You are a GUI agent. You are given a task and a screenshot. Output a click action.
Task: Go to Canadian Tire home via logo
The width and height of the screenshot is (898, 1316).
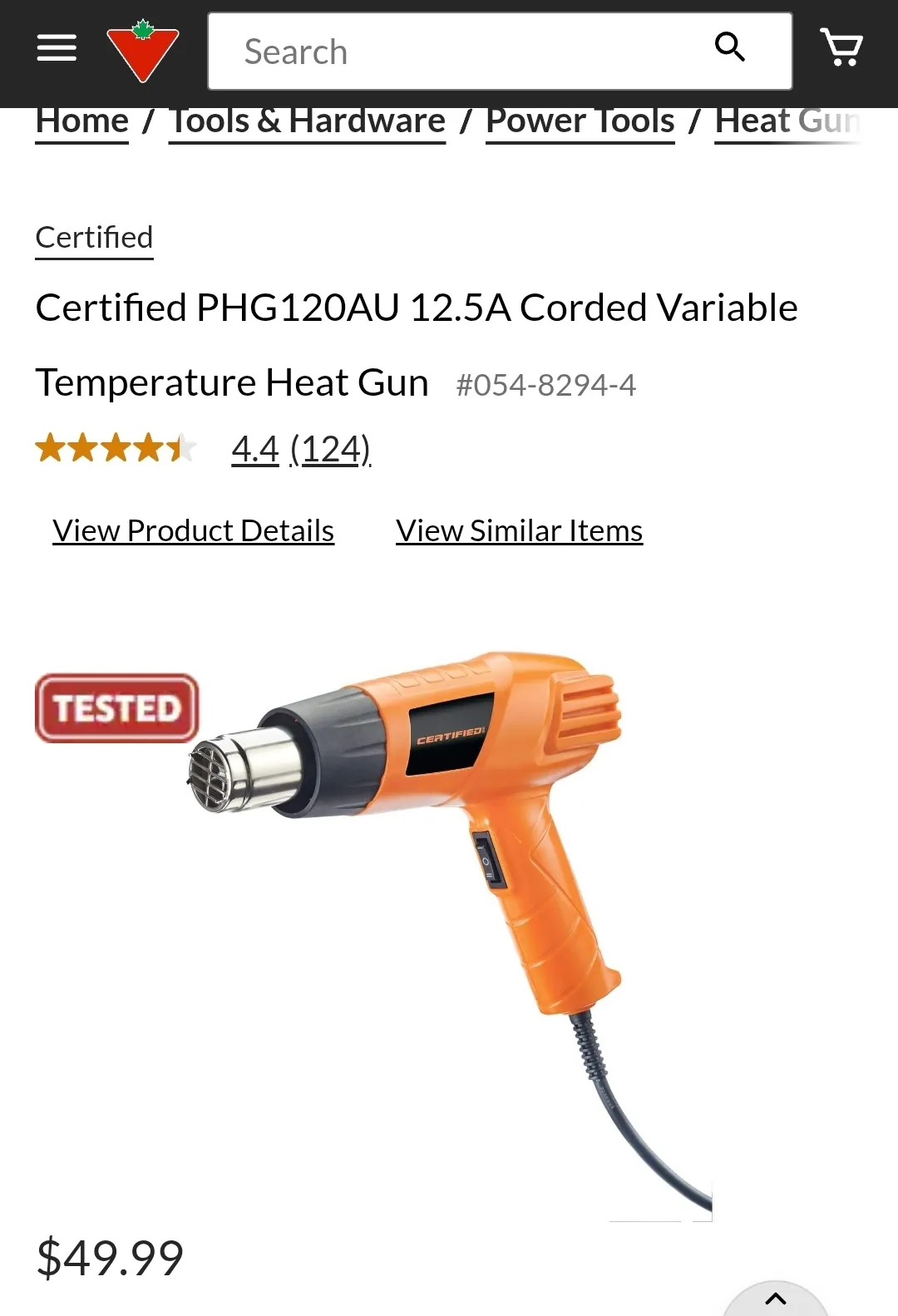point(143,51)
